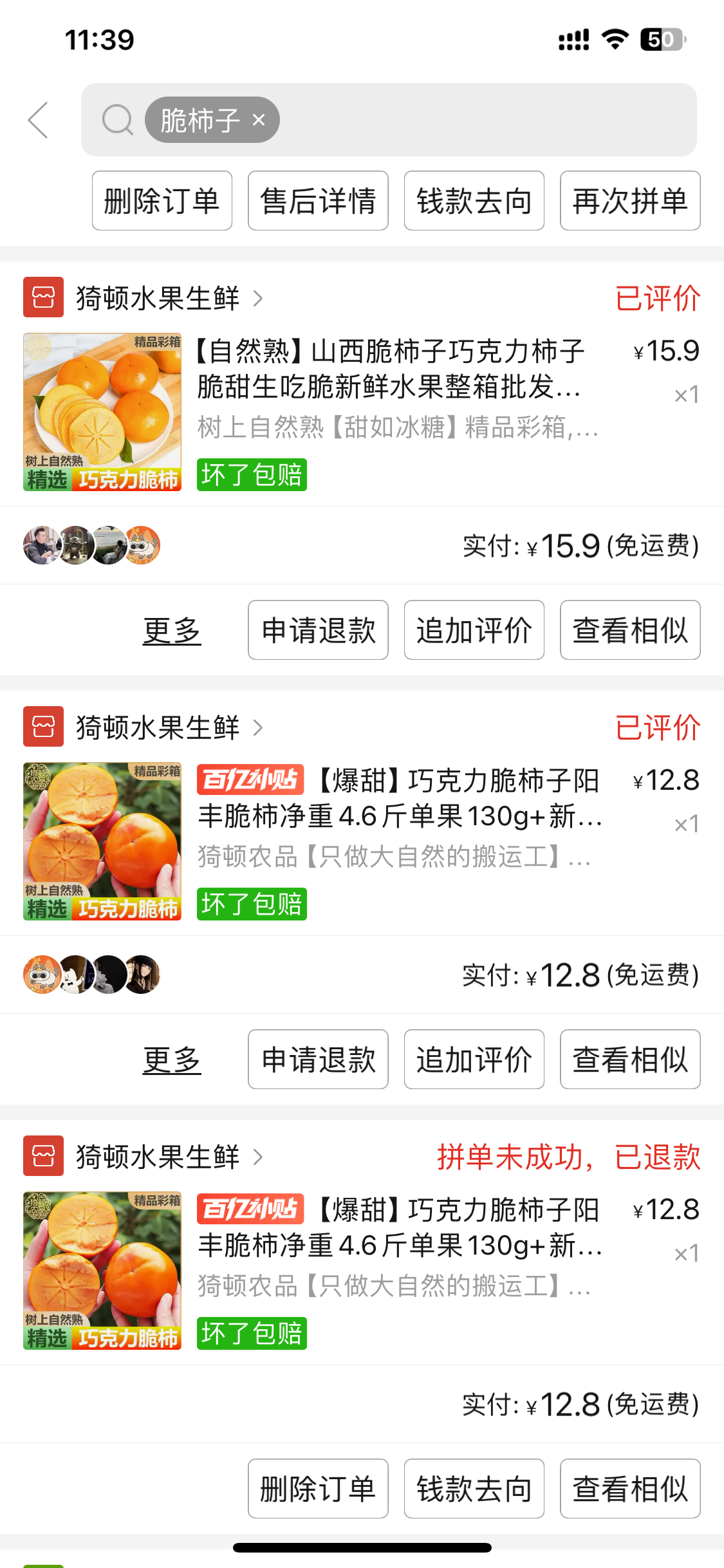The image size is (724, 1568).
Task: Open 售后详情 after-sales details
Action: [318, 201]
